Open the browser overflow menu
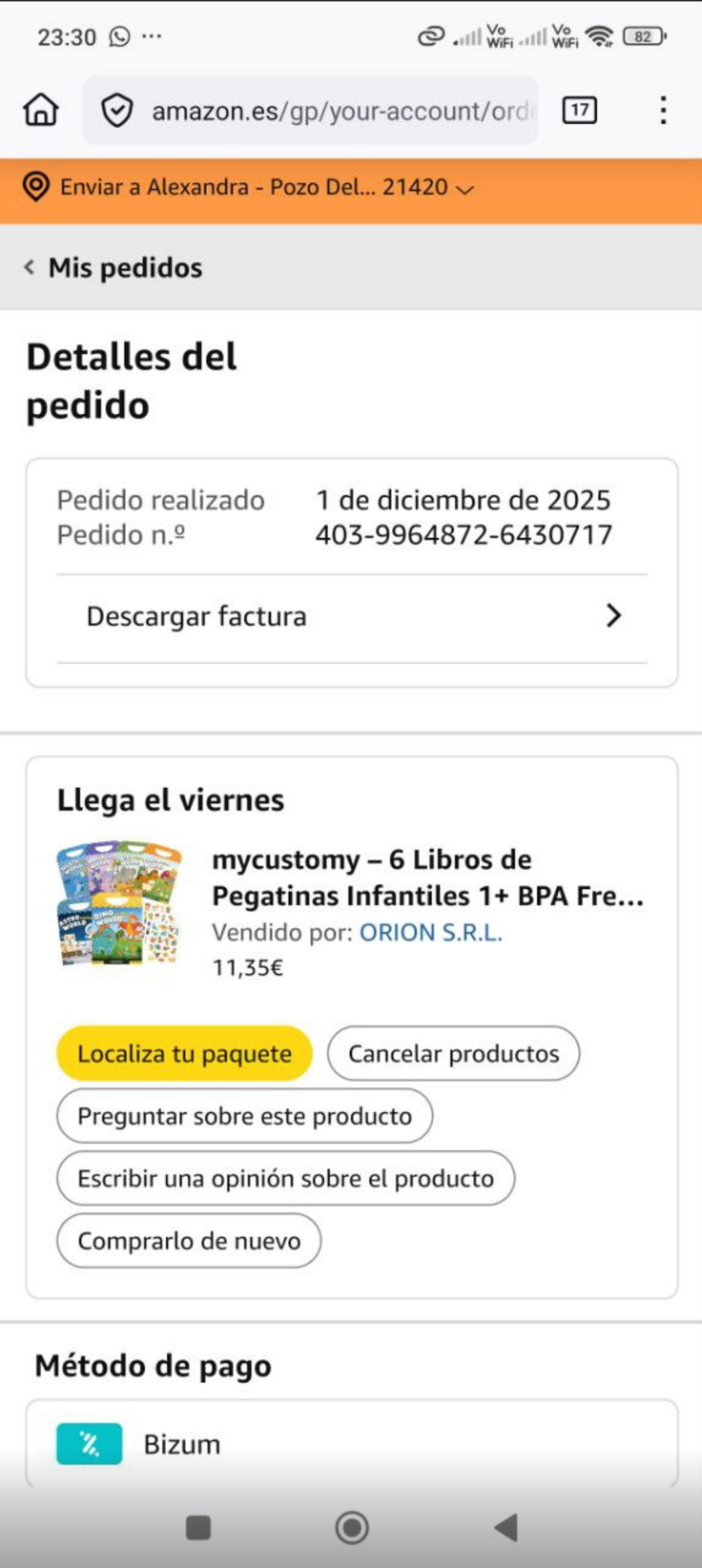Image resolution: width=702 pixels, height=1568 pixels. tap(663, 110)
